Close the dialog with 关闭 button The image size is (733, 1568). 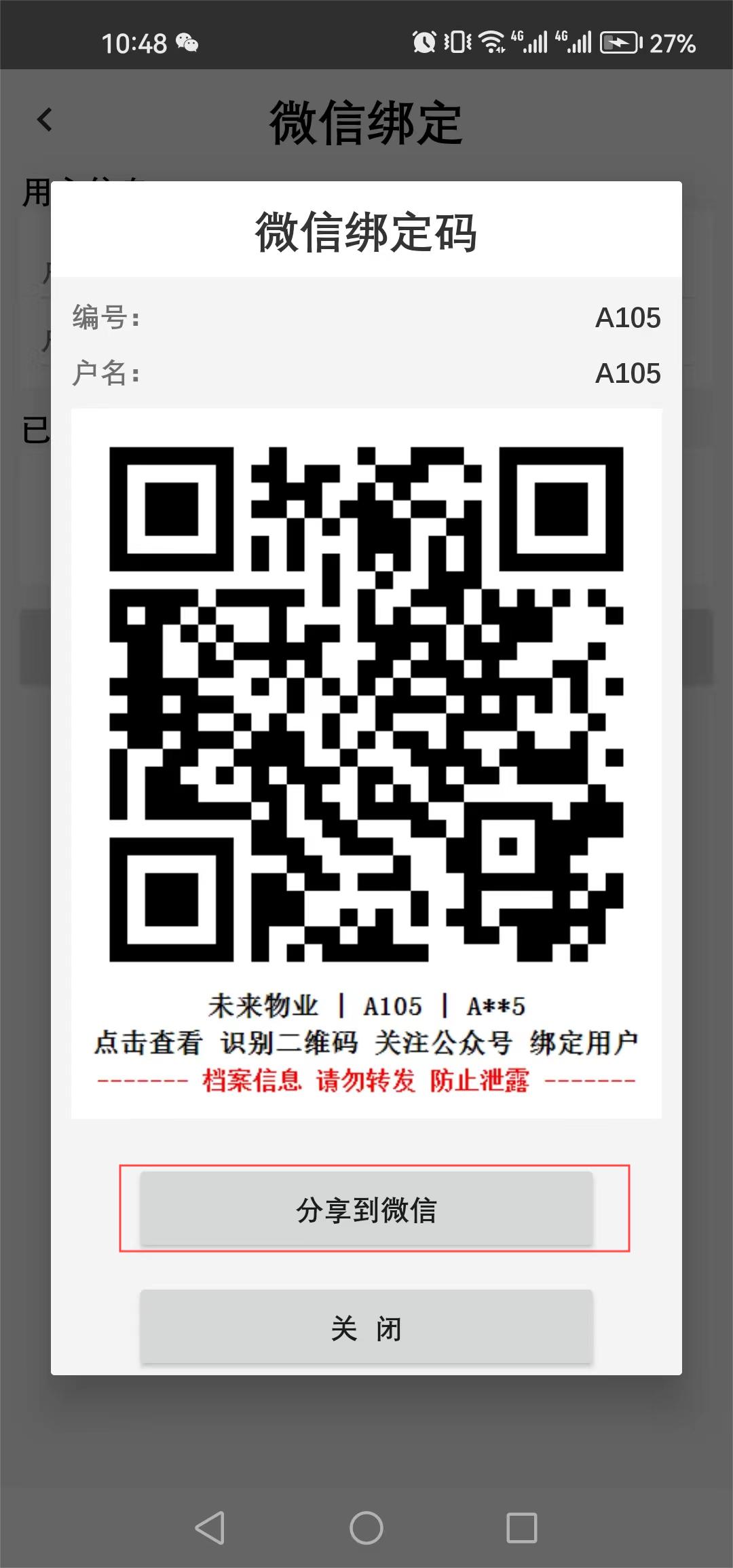tap(366, 1328)
